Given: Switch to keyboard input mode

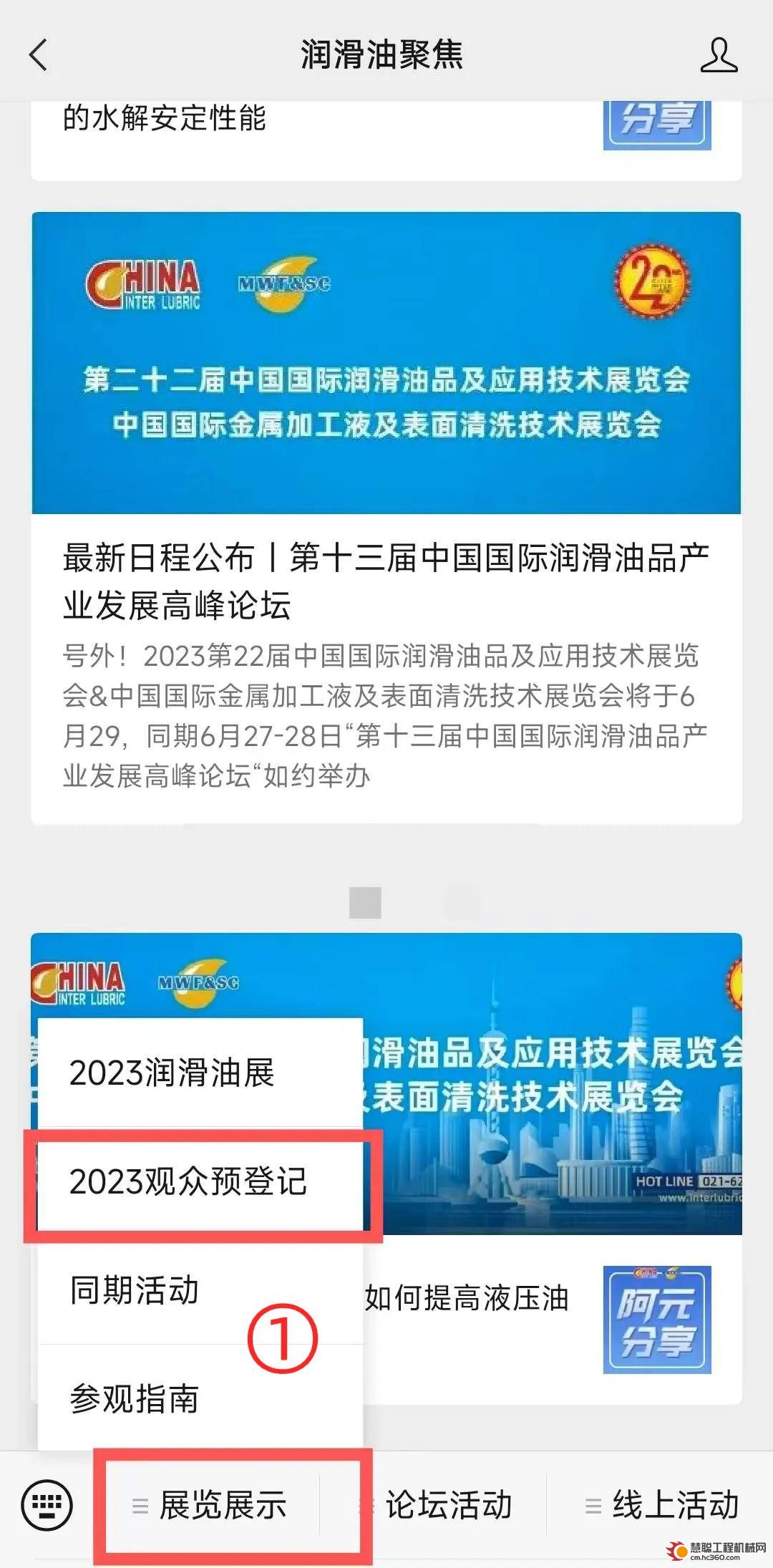Looking at the screenshot, I should (x=47, y=1505).
